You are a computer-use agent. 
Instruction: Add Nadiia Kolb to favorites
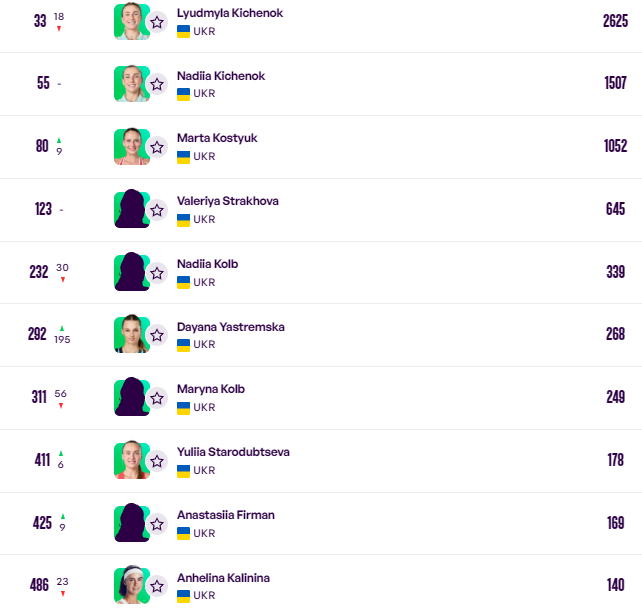click(157, 273)
